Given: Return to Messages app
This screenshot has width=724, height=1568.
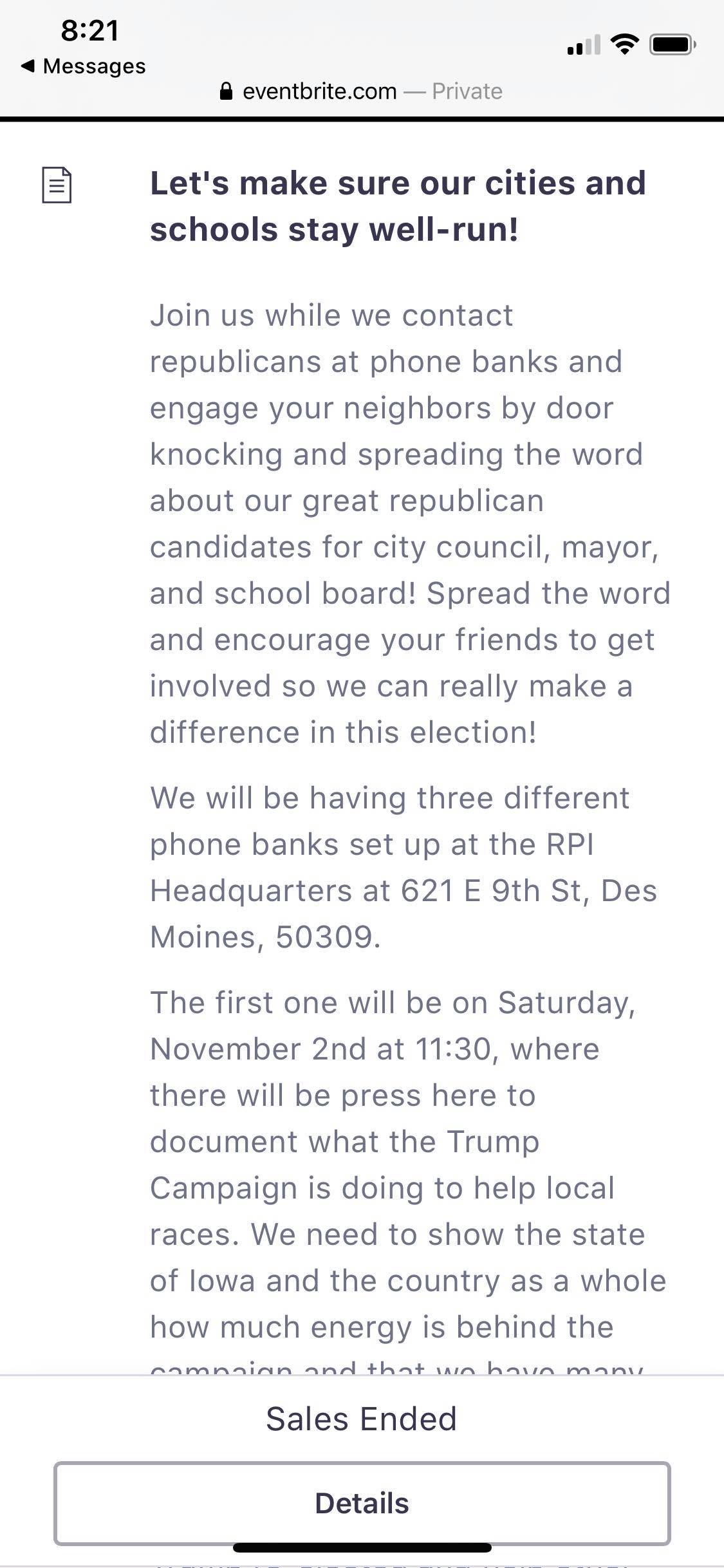Looking at the screenshot, I should [x=84, y=66].
